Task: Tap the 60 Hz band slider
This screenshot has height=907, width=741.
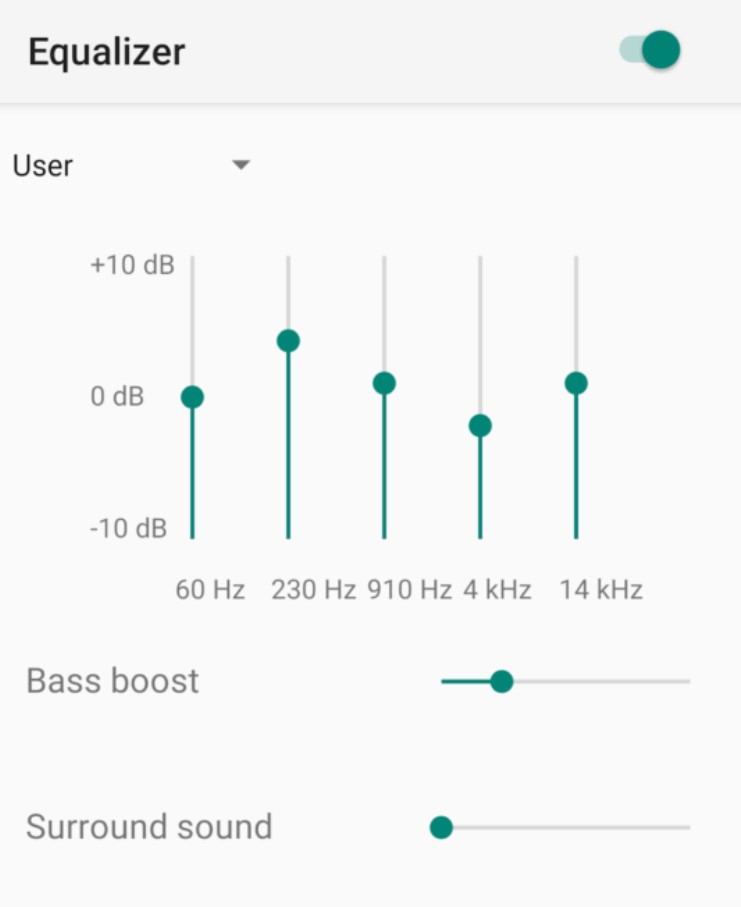Action: click(192, 397)
